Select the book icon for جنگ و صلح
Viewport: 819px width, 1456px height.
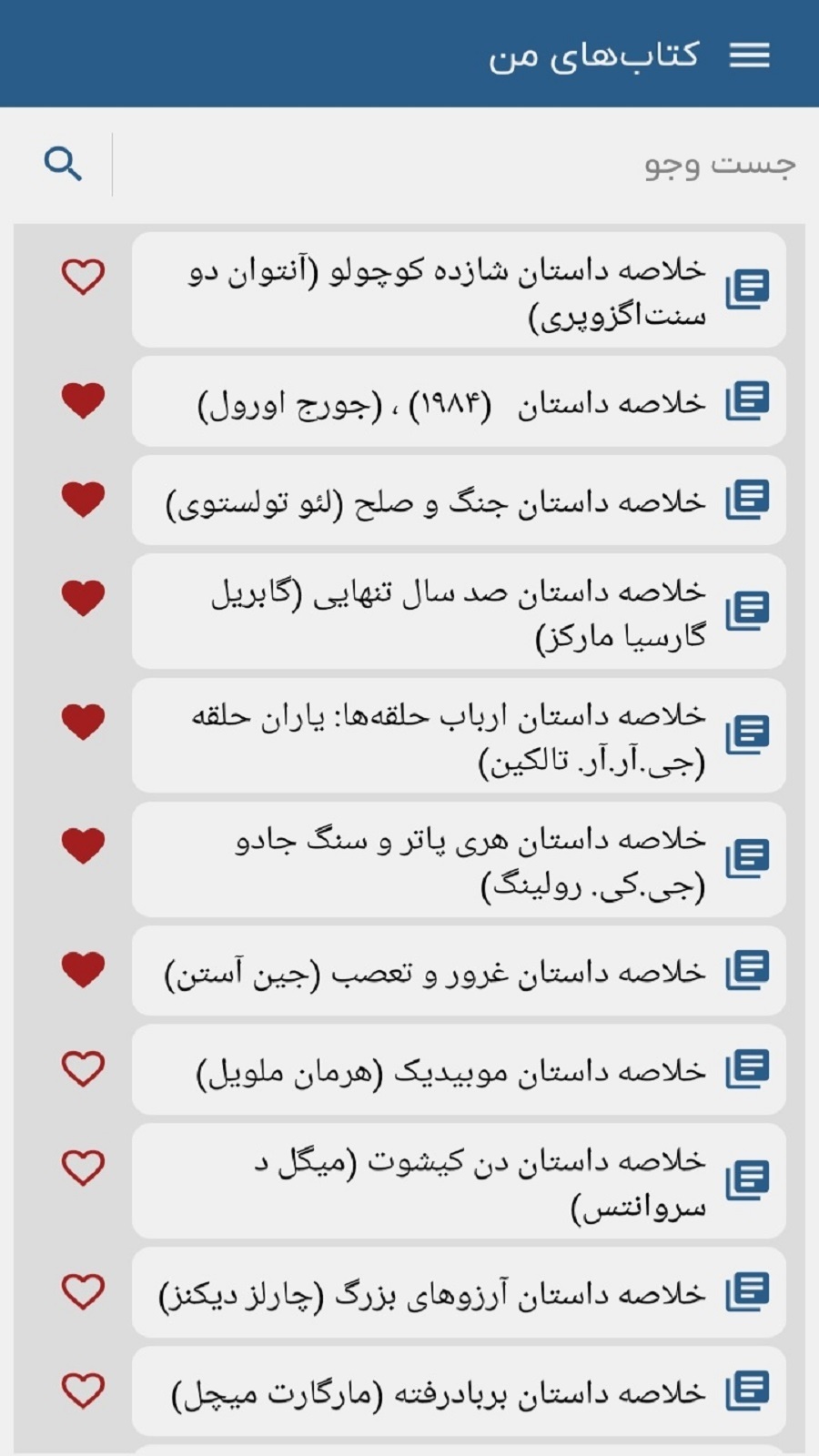coord(748,500)
